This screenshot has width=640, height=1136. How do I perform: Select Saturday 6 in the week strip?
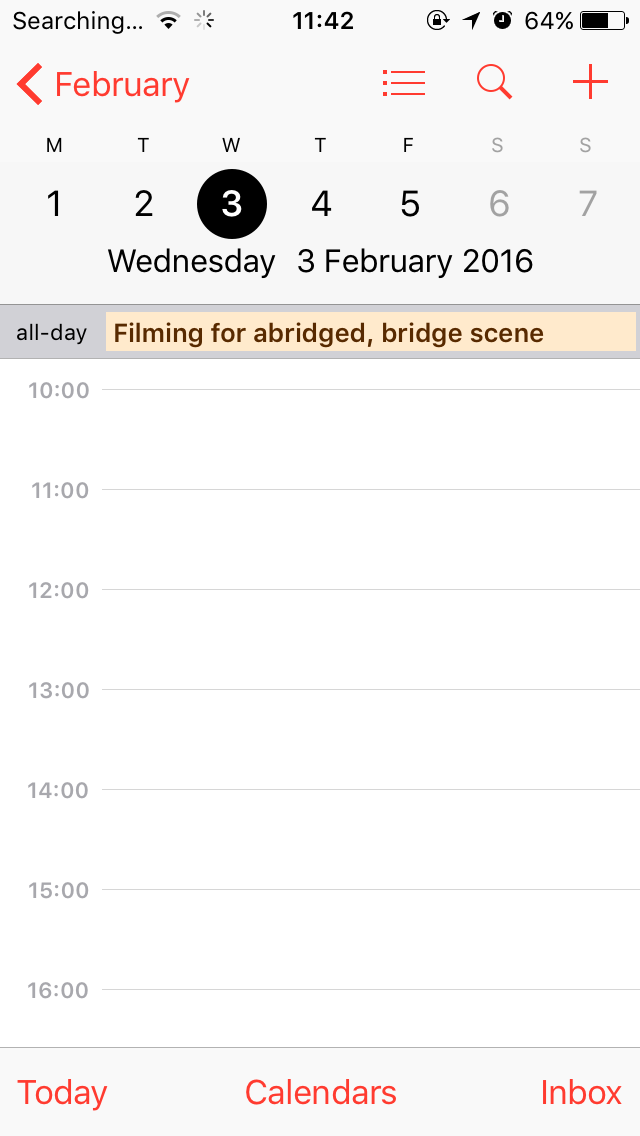[498, 204]
